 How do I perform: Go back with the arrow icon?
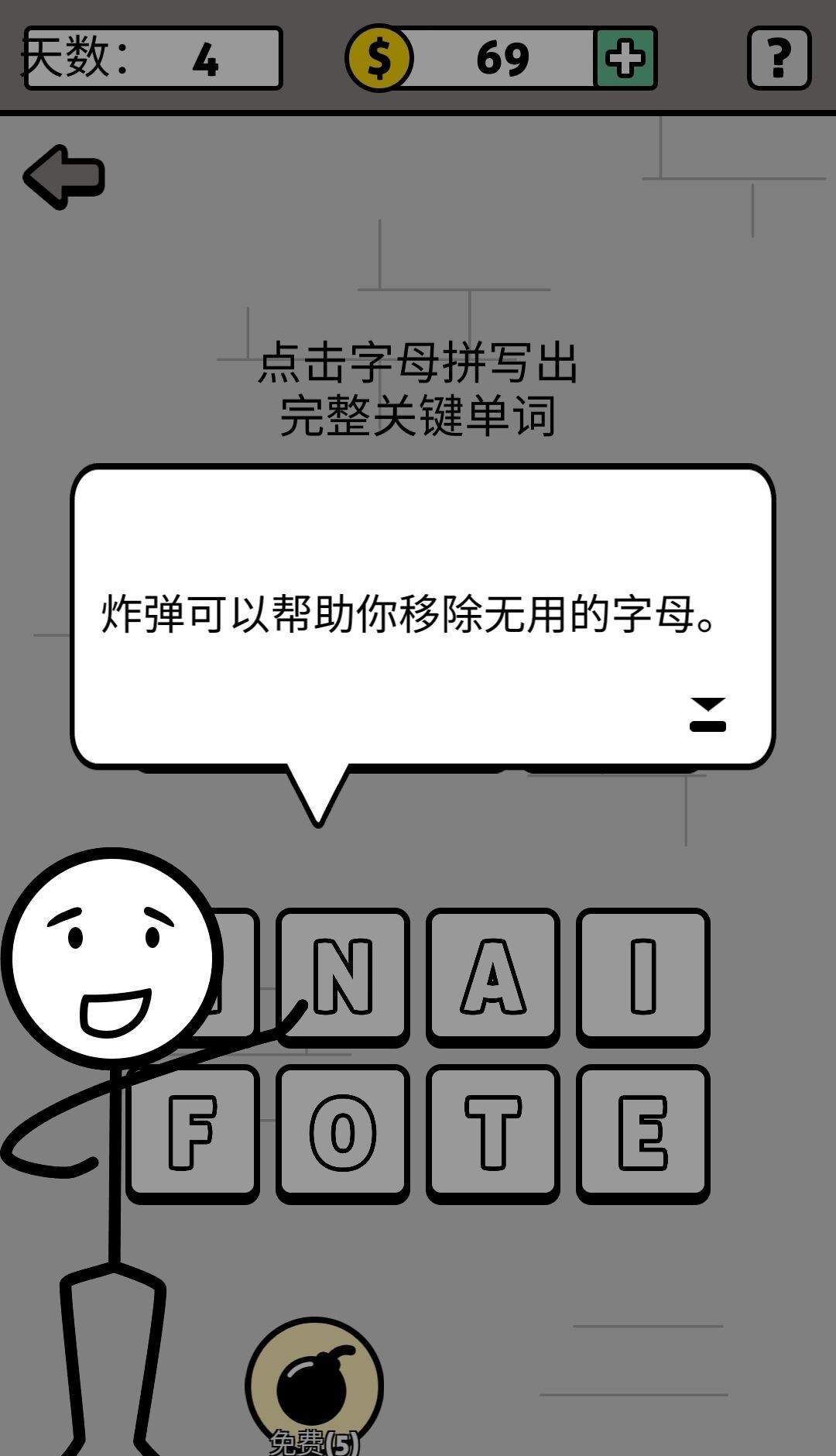click(64, 177)
